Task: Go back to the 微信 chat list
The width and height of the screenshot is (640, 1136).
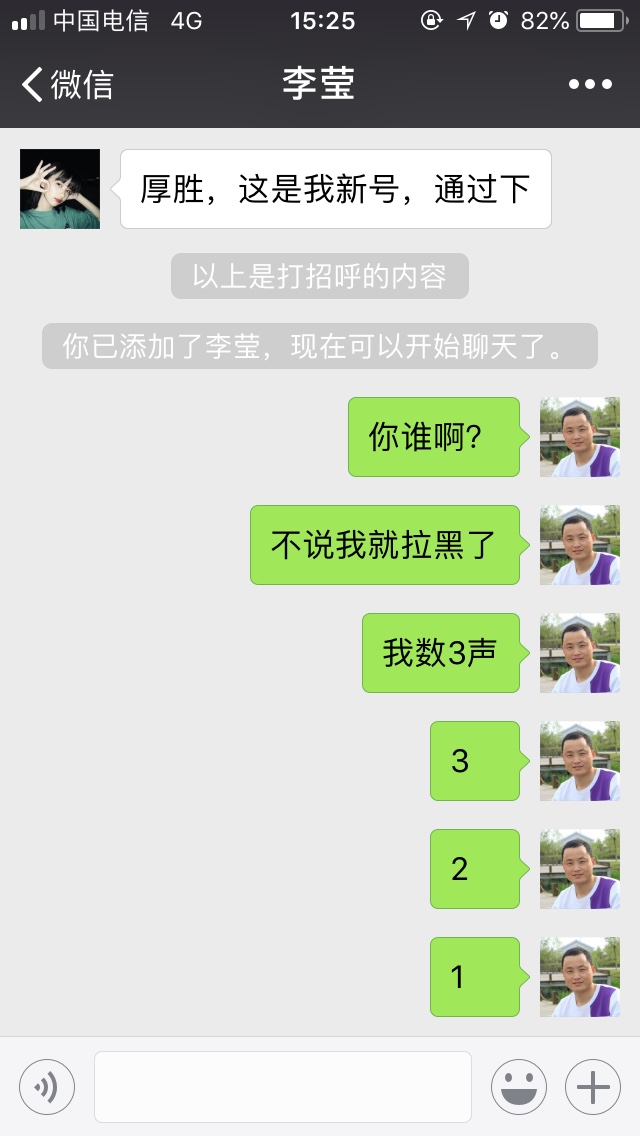Action: 67,84
